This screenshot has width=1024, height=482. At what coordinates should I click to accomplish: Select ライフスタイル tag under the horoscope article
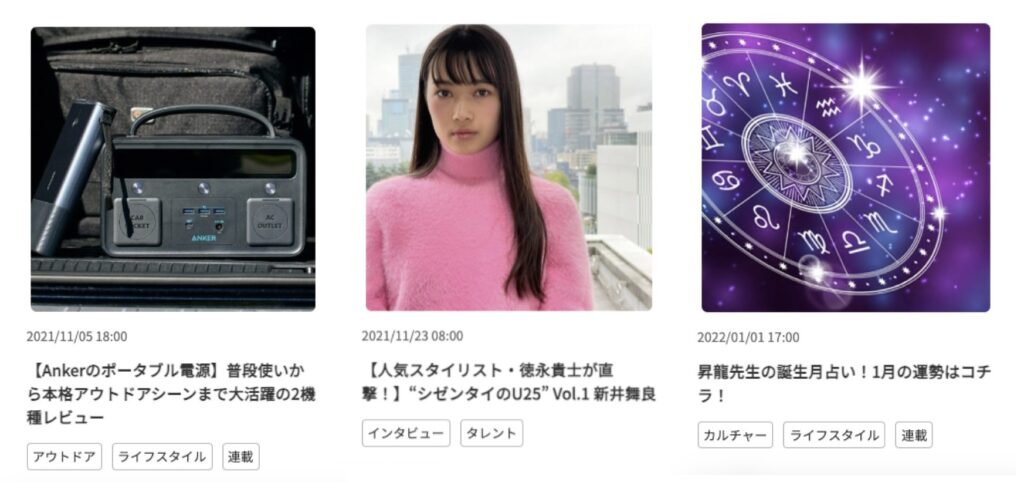click(x=834, y=435)
